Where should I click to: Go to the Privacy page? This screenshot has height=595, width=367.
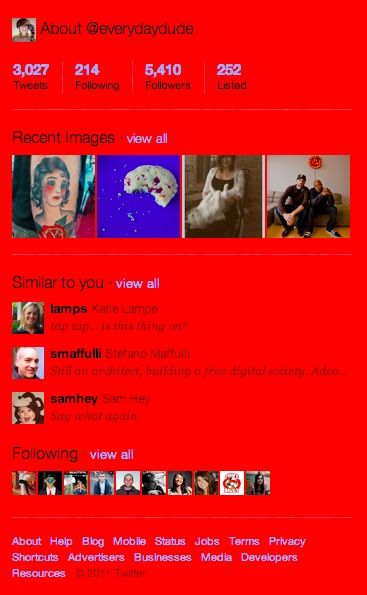tap(287, 541)
